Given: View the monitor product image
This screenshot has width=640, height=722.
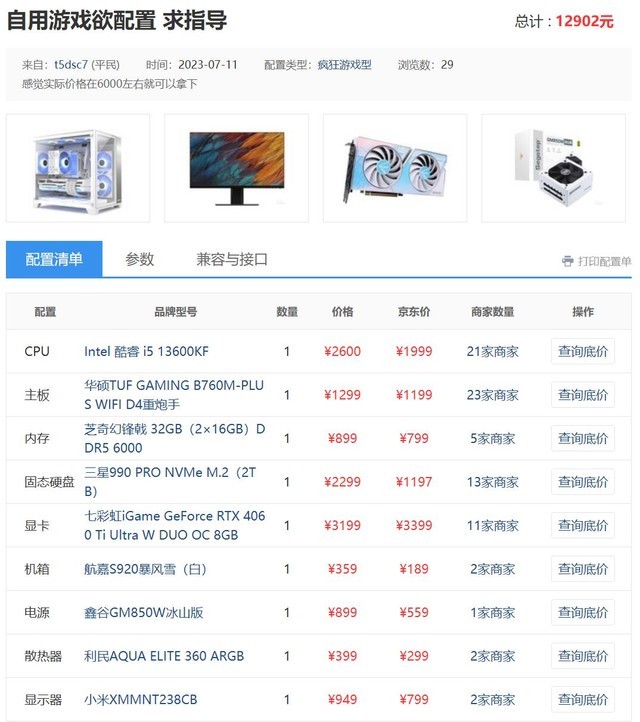Looking at the screenshot, I should click(x=236, y=167).
